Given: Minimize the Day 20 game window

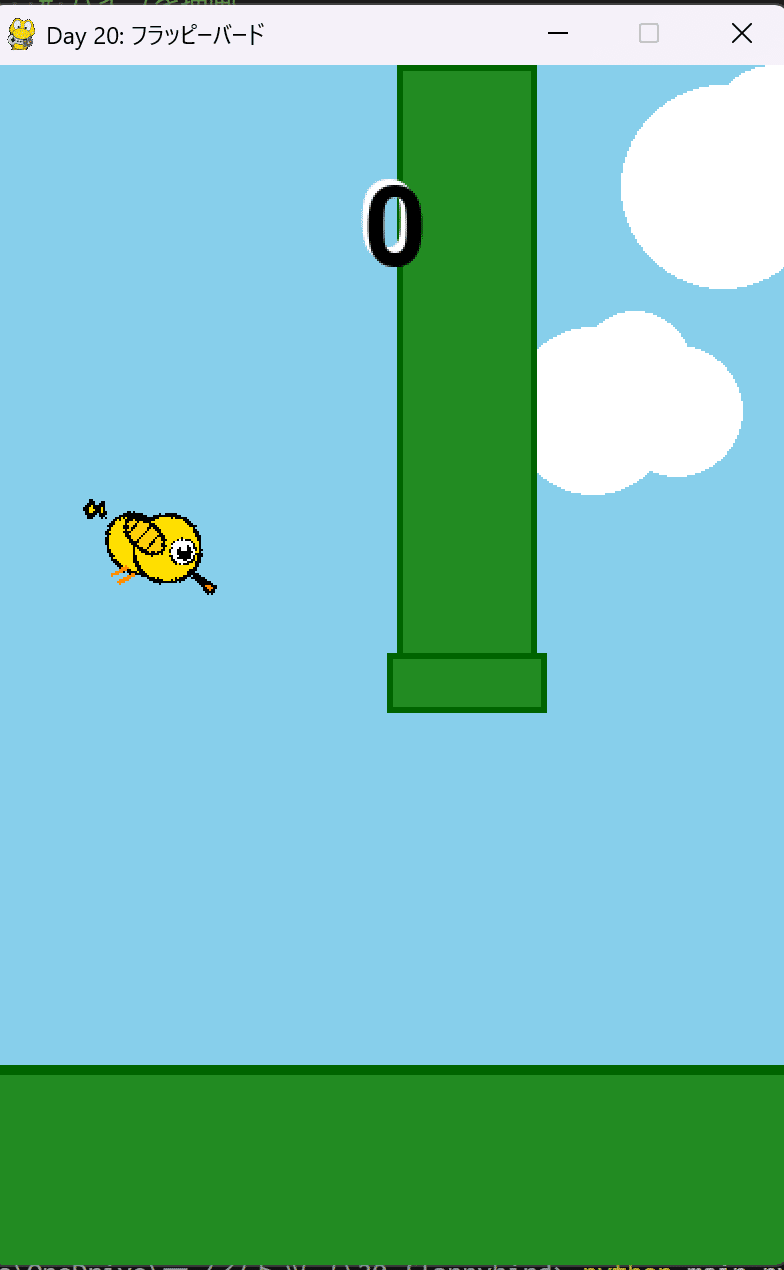Looking at the screenshot, I should pos(558,34).
